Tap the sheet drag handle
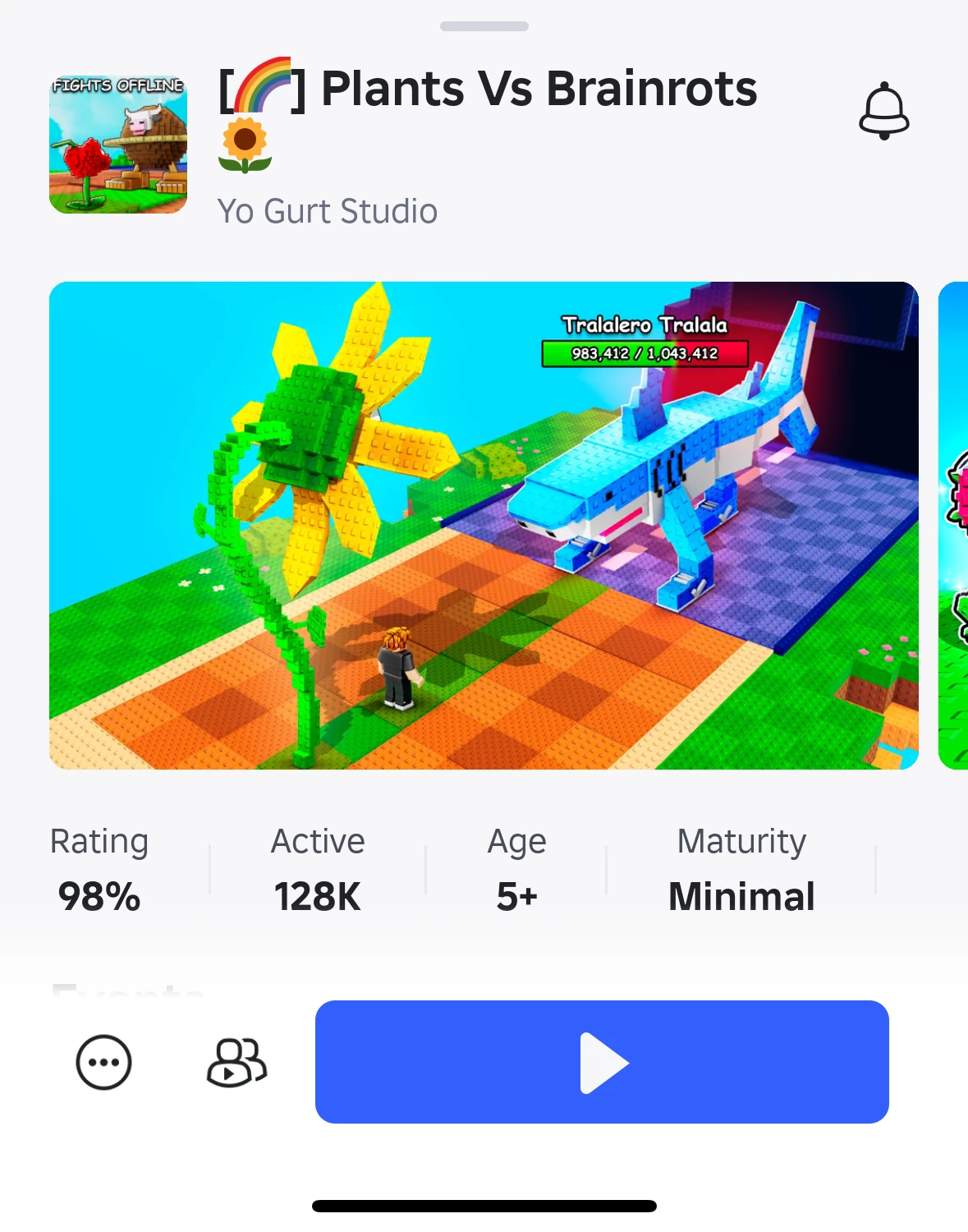This screenshot has height=1232, width=968. pyautogui.click(x=484, y=26)
